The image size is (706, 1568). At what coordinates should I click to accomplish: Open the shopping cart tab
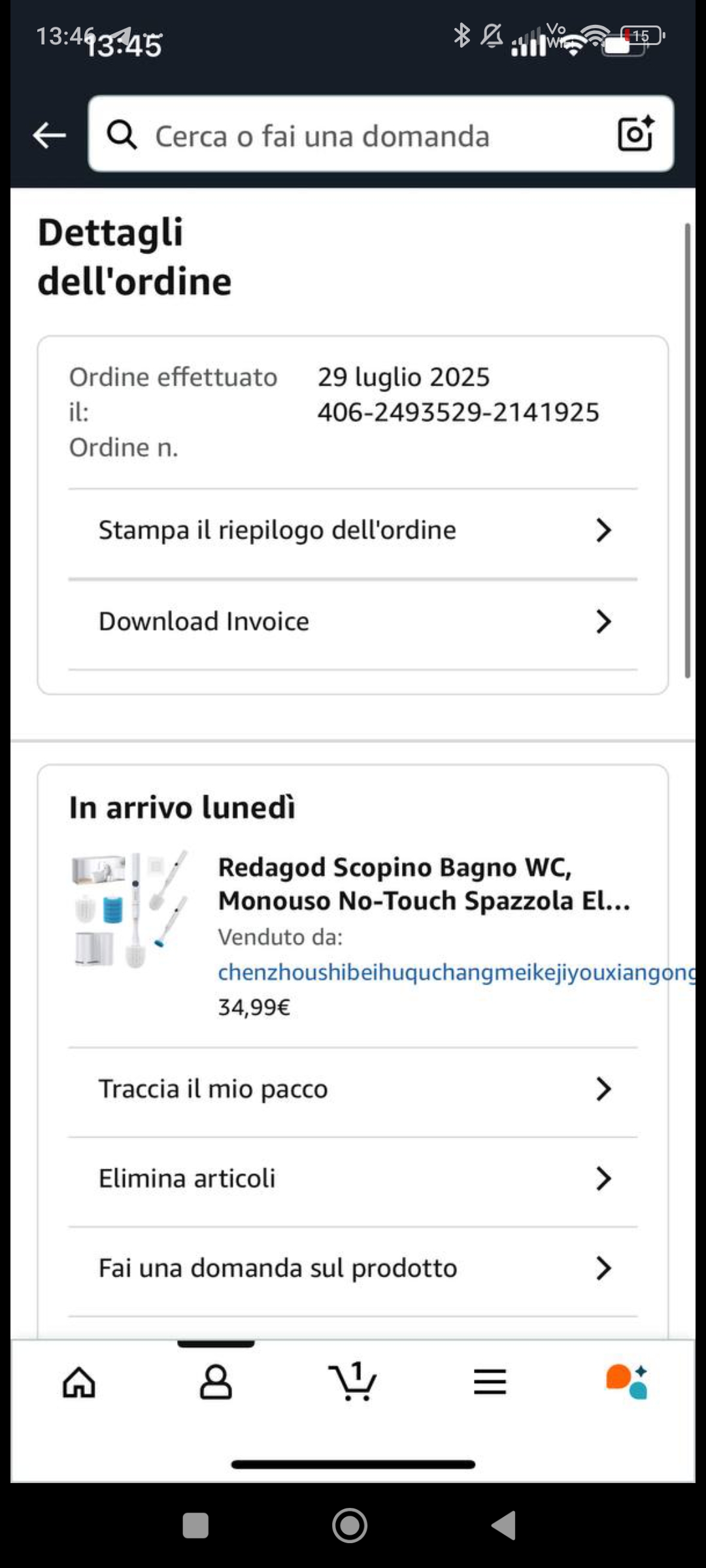[x=353, y=1382]
